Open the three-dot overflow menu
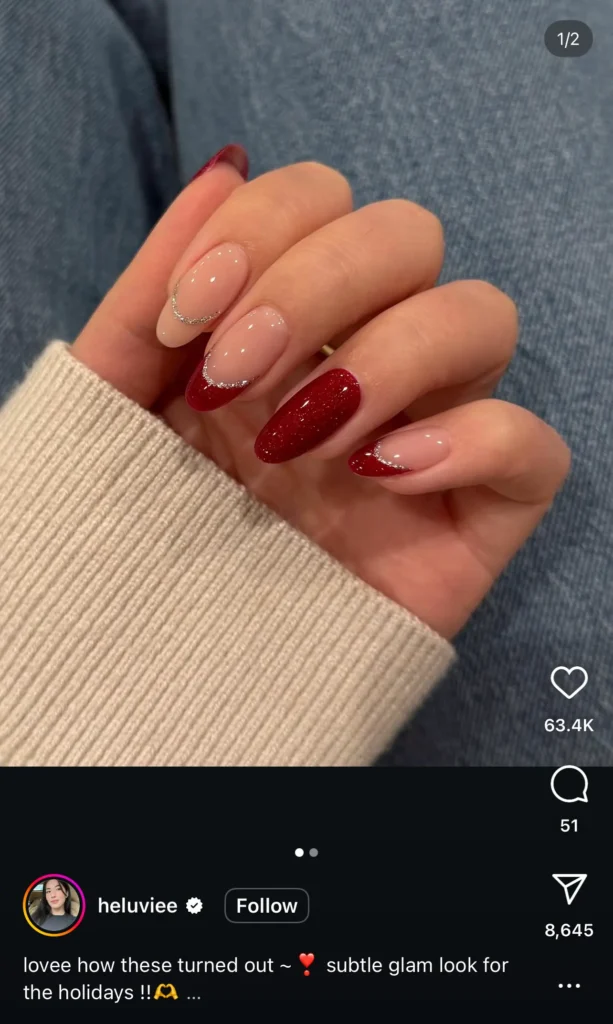Image resolution: width=613 pixels, height=1024 pixels. (x=569, y=986)
